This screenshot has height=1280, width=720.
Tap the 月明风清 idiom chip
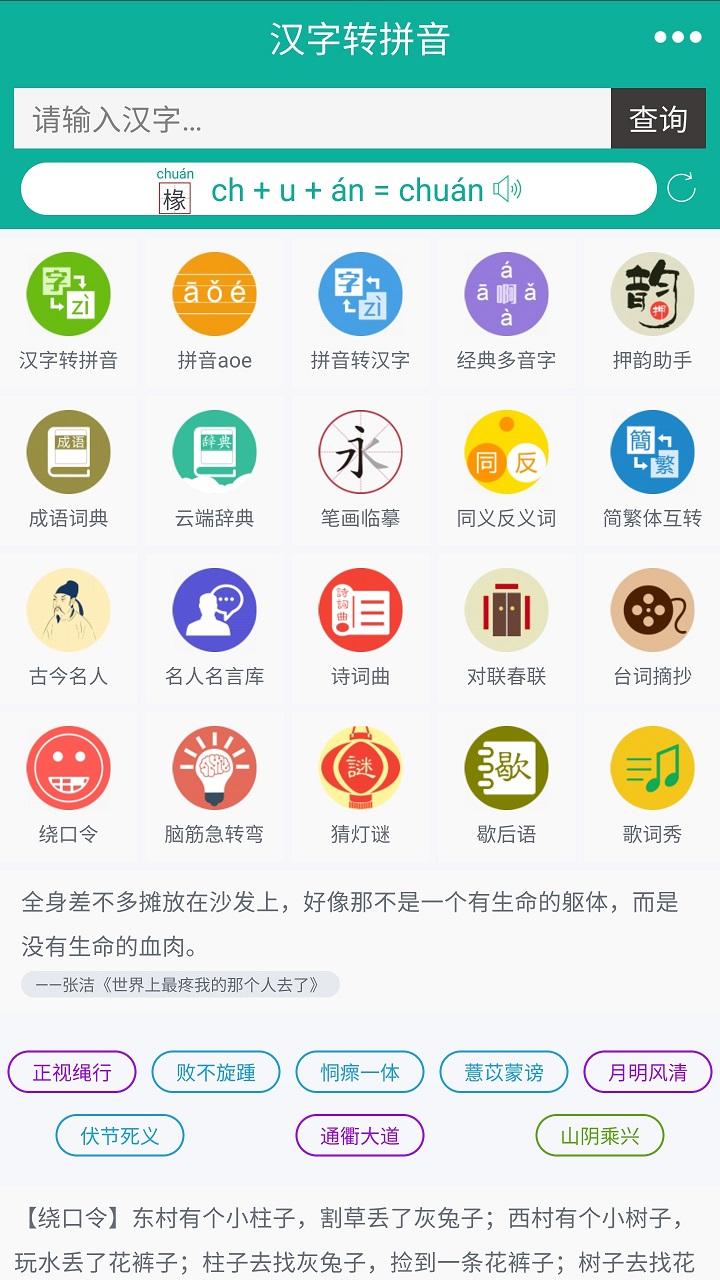(x=648, y=1073)
